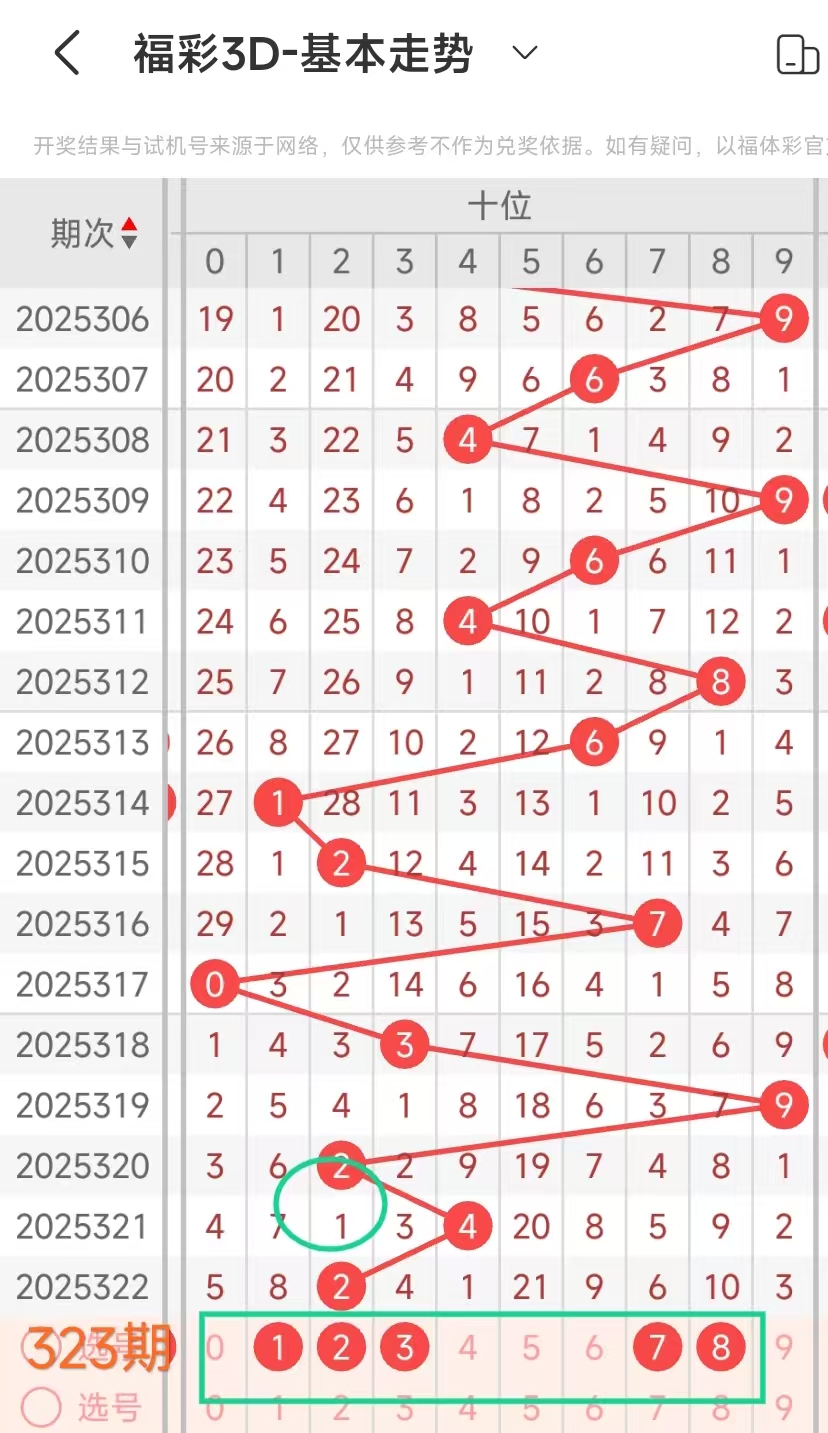
Task: Go back using the top-left arrow
Action: click(67, 53)
